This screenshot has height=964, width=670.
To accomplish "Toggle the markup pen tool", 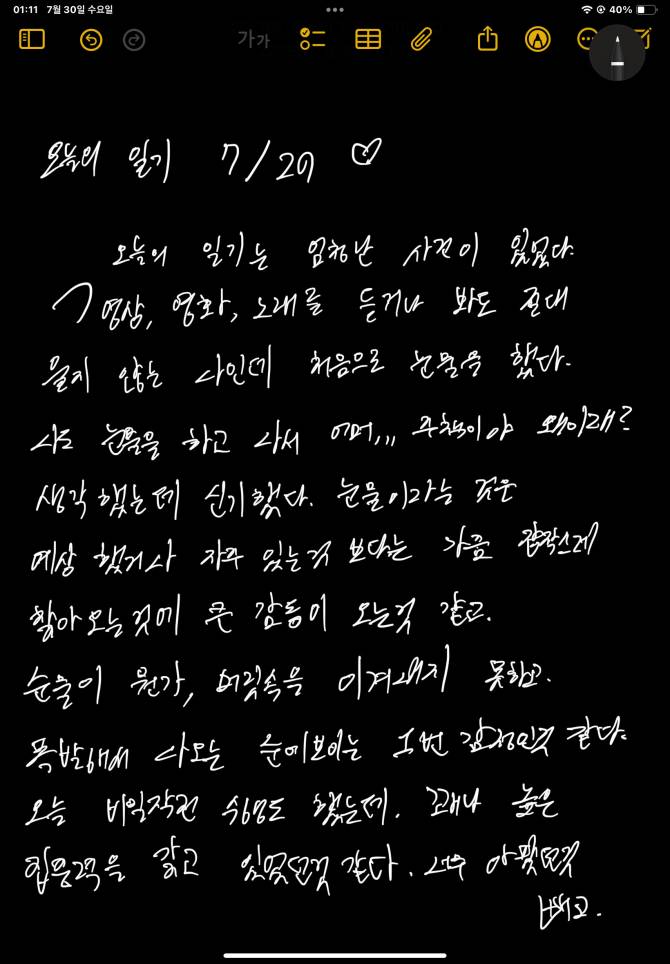I will (x=538, y=40).
